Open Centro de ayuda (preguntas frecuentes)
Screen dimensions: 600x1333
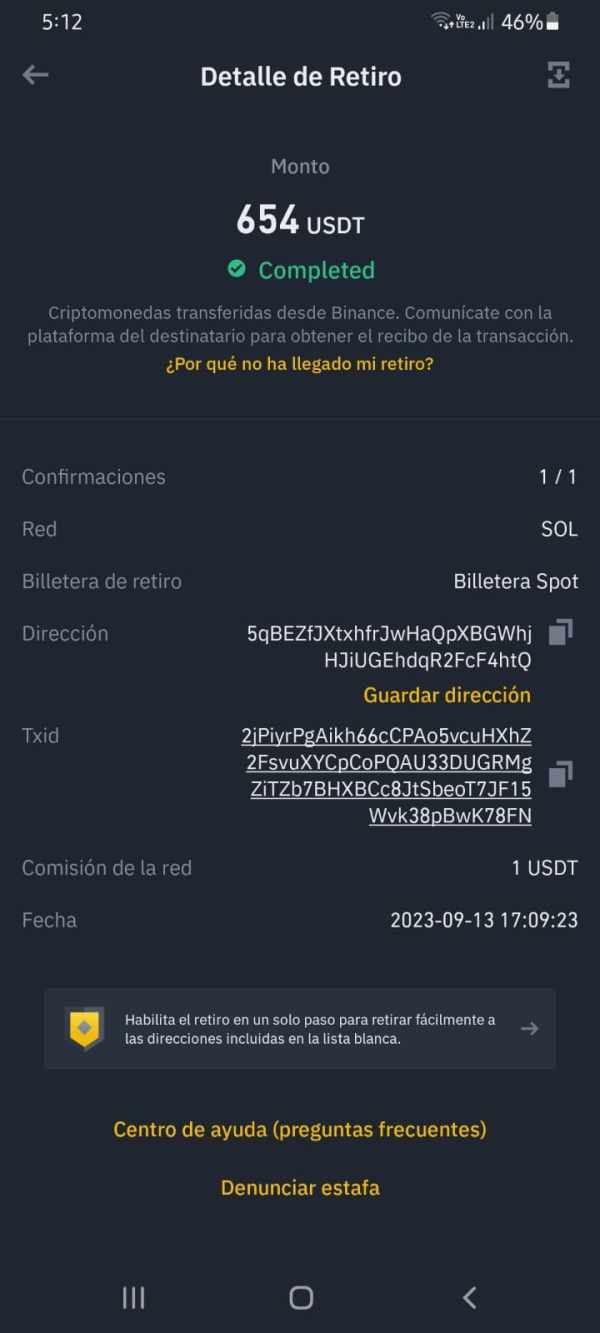[300, 1129]
